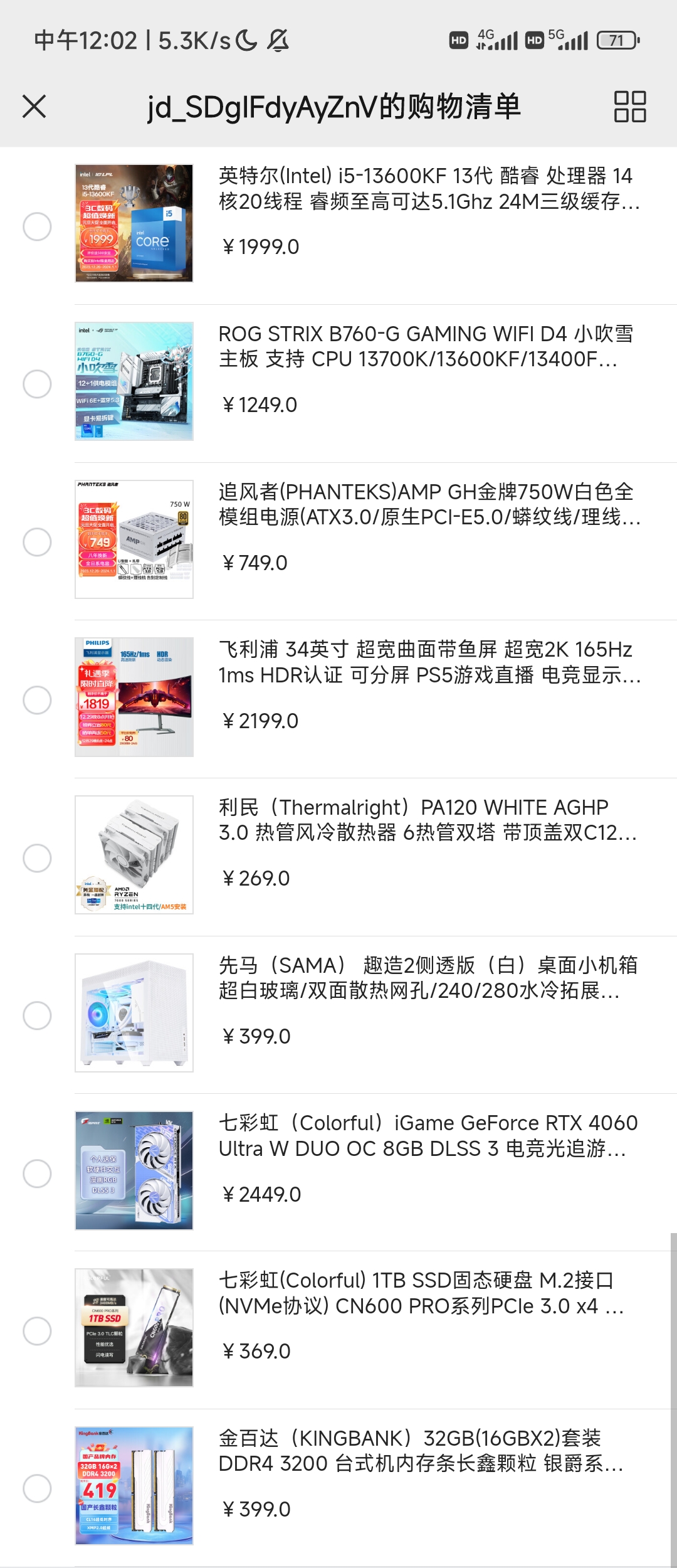The height and width of the screenshot is (1568, 677).
Task: Open the KINGBANK 32GB DDR4 memory listing
Action: pyautogui.click(x=428, y=1451)
